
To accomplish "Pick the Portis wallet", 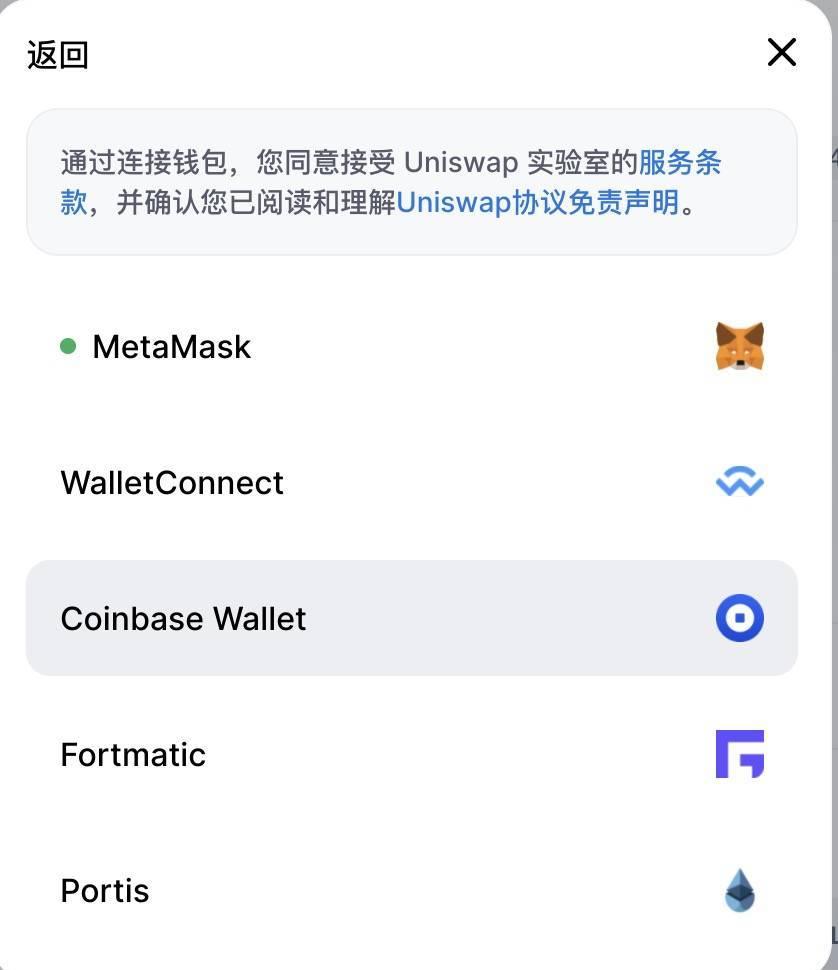I will point(411,890).
